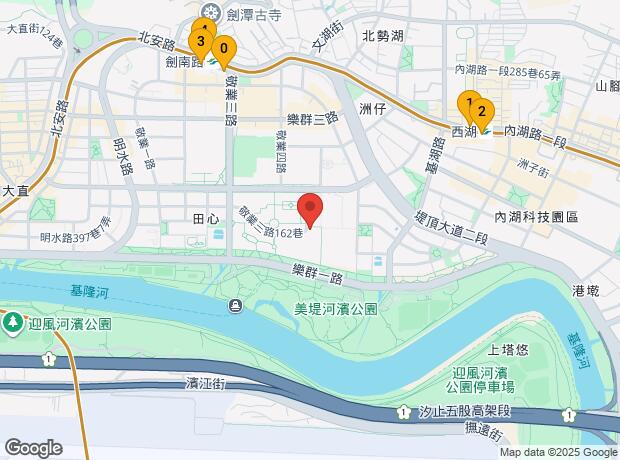Select the orange marker numbered 0
620x460 pixels.
click(224, 48)
